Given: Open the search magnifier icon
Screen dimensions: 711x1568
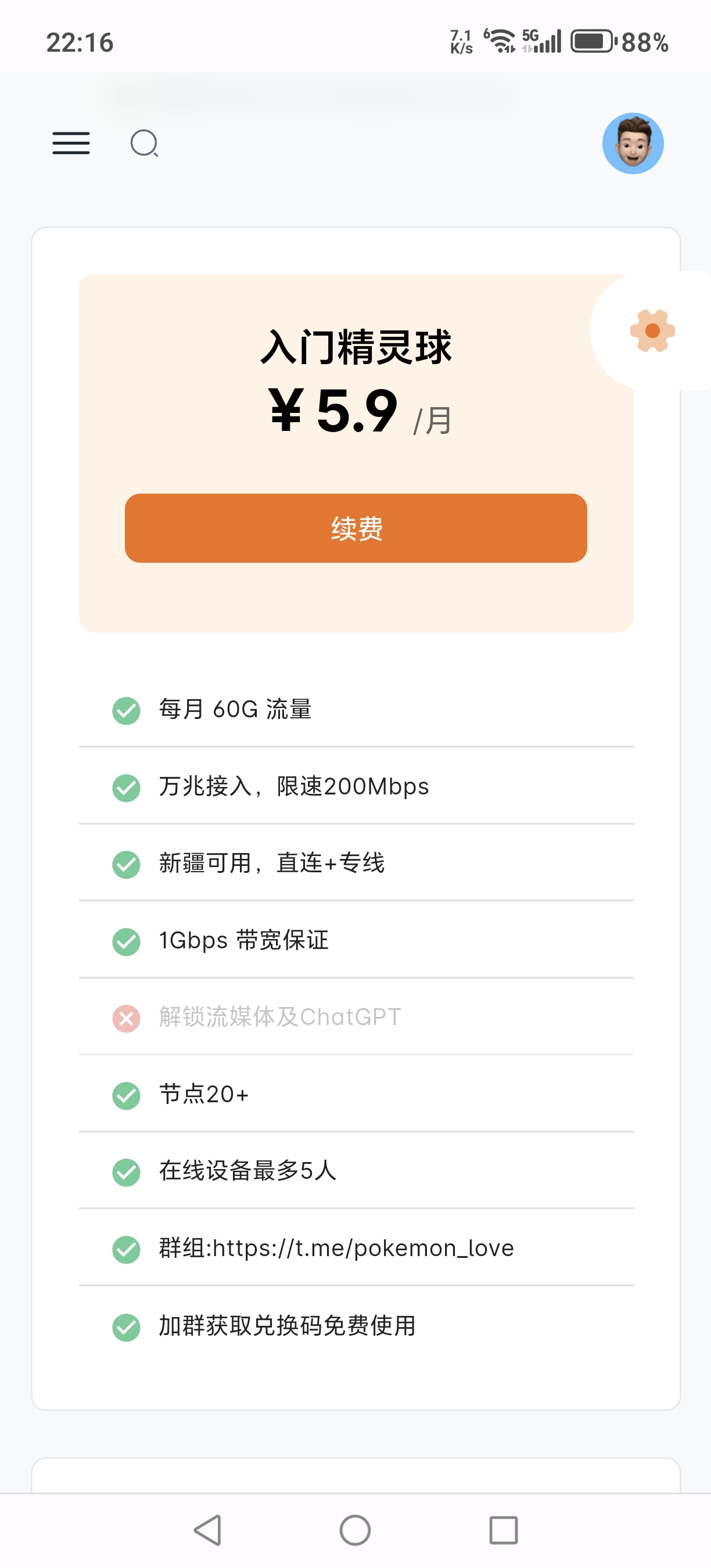Looking at the screenshot, I should pyautogui.click(x=145, y=143).
